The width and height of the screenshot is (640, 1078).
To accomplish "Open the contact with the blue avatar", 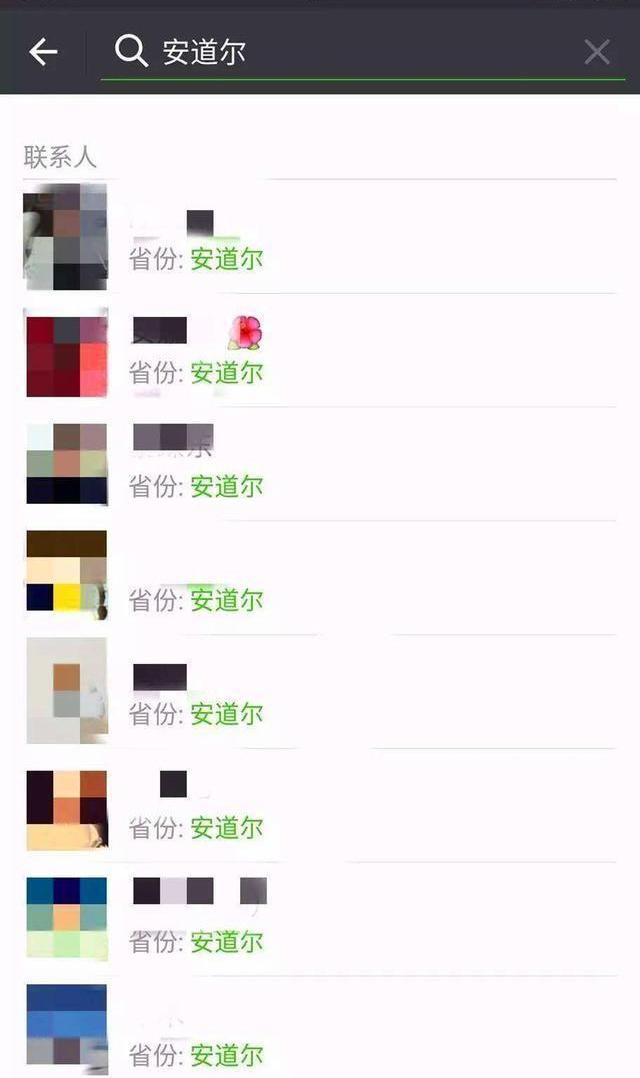I will 320,1030.
